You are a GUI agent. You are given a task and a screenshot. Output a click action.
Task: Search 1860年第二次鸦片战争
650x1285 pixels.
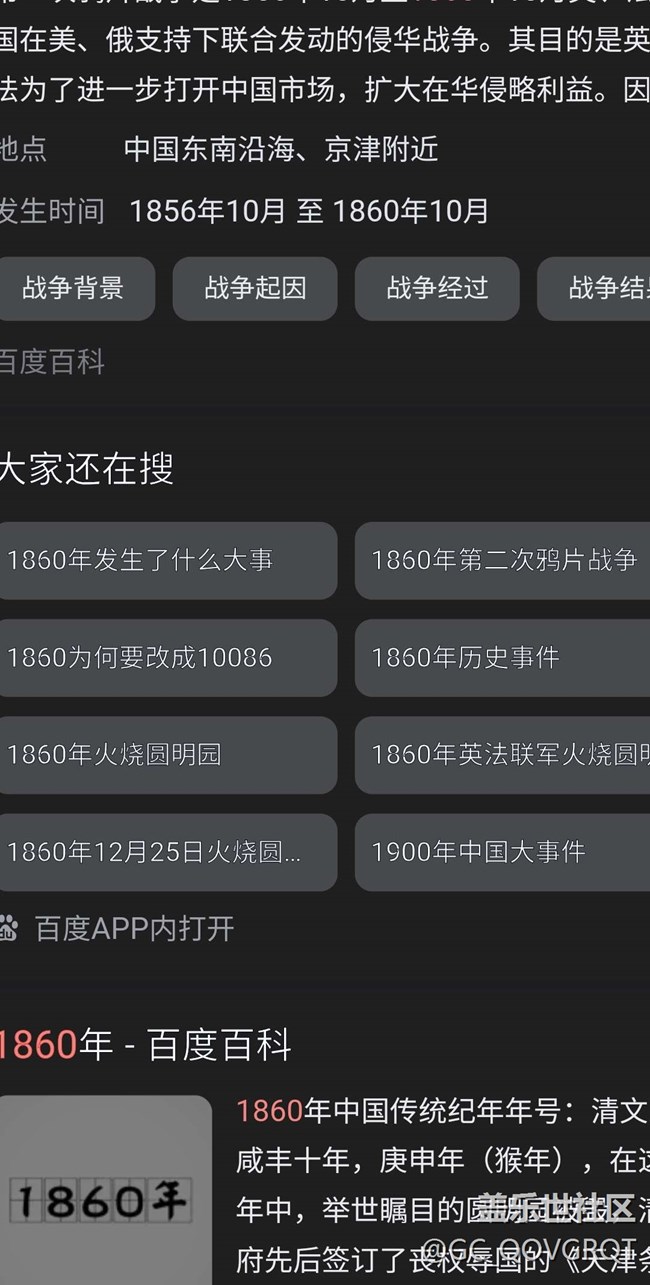tap(503, 560)
